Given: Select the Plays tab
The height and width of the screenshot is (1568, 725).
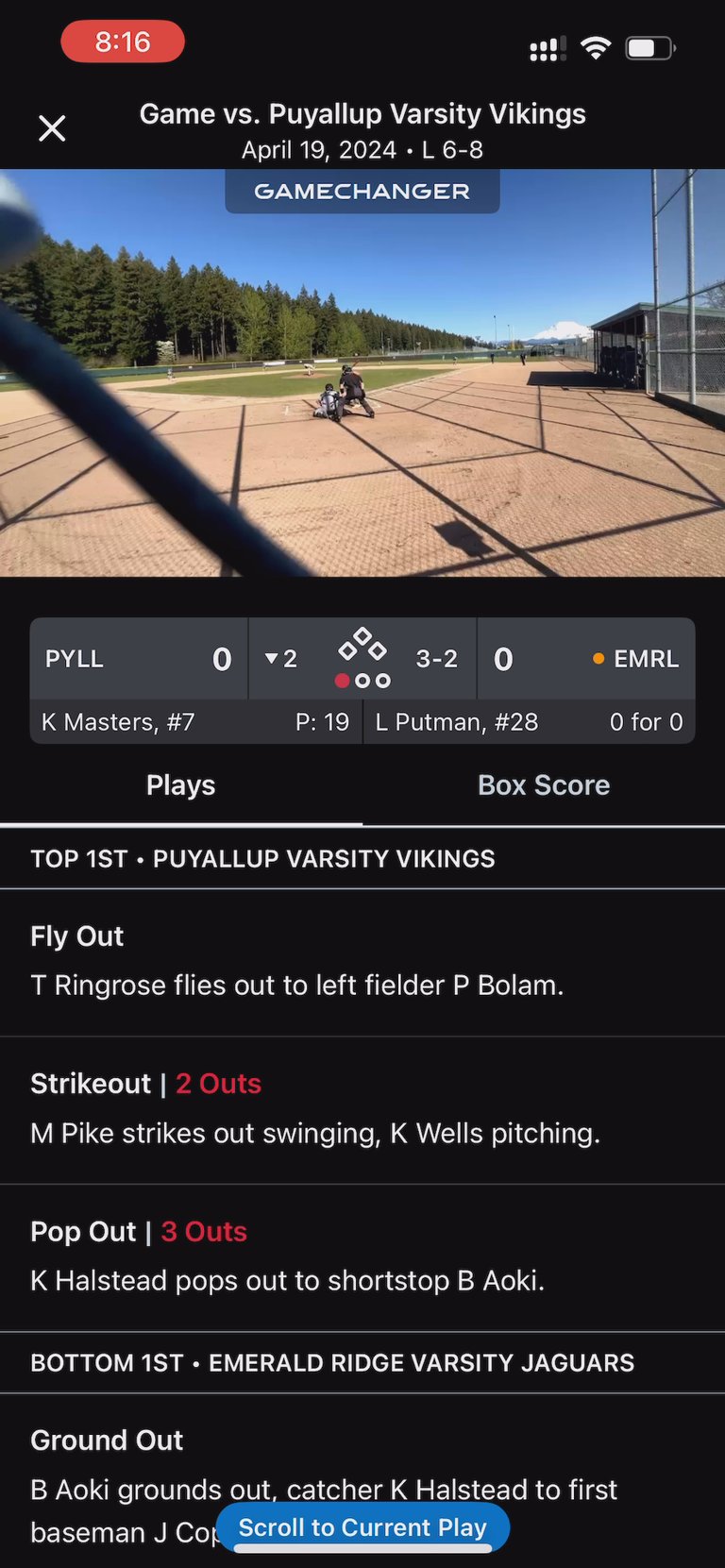Looking at the screenshot, I should (x=180, y=785).
